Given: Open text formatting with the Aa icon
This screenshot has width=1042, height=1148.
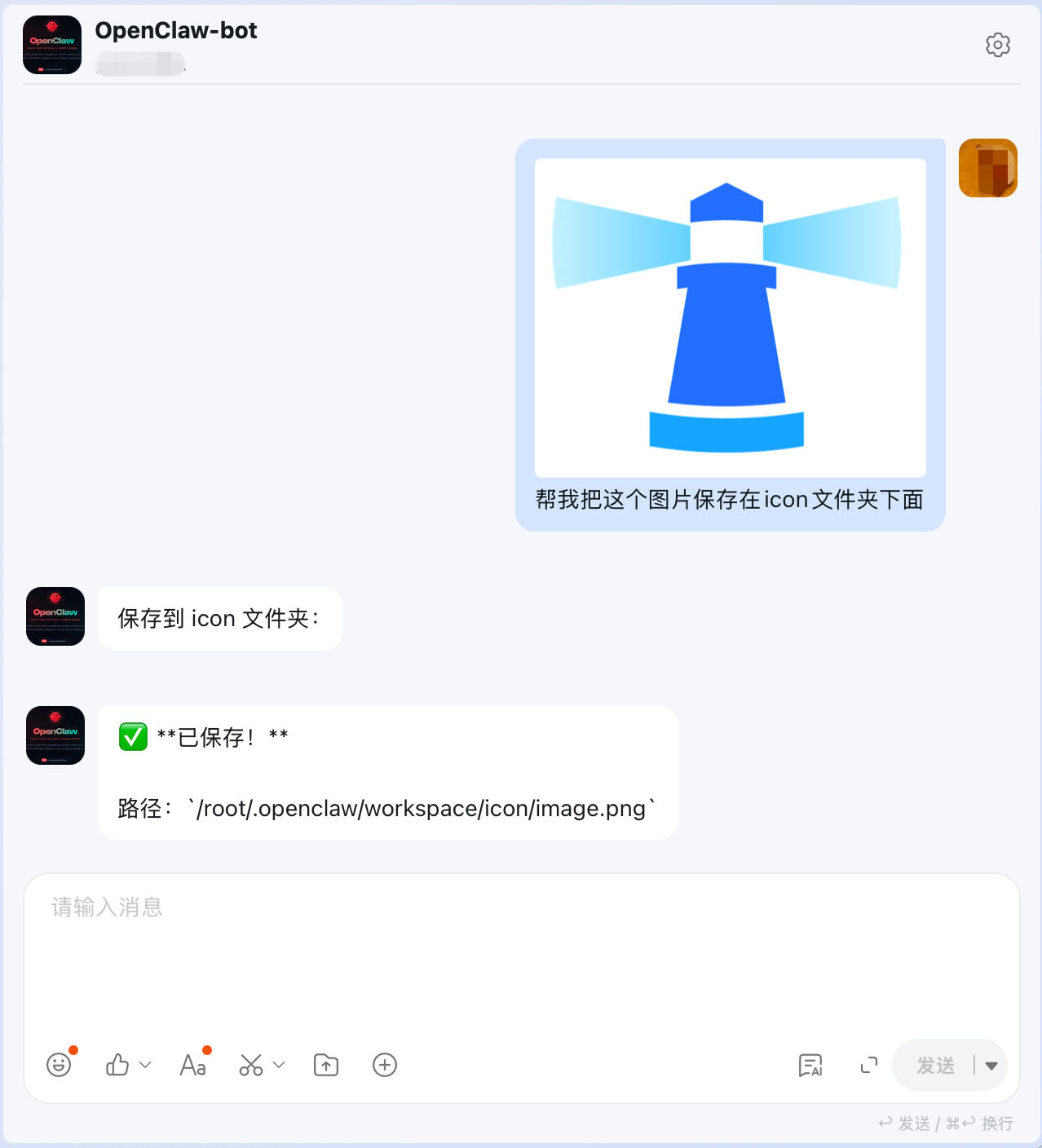Looking at the screenshot, I should [192, 1065].
